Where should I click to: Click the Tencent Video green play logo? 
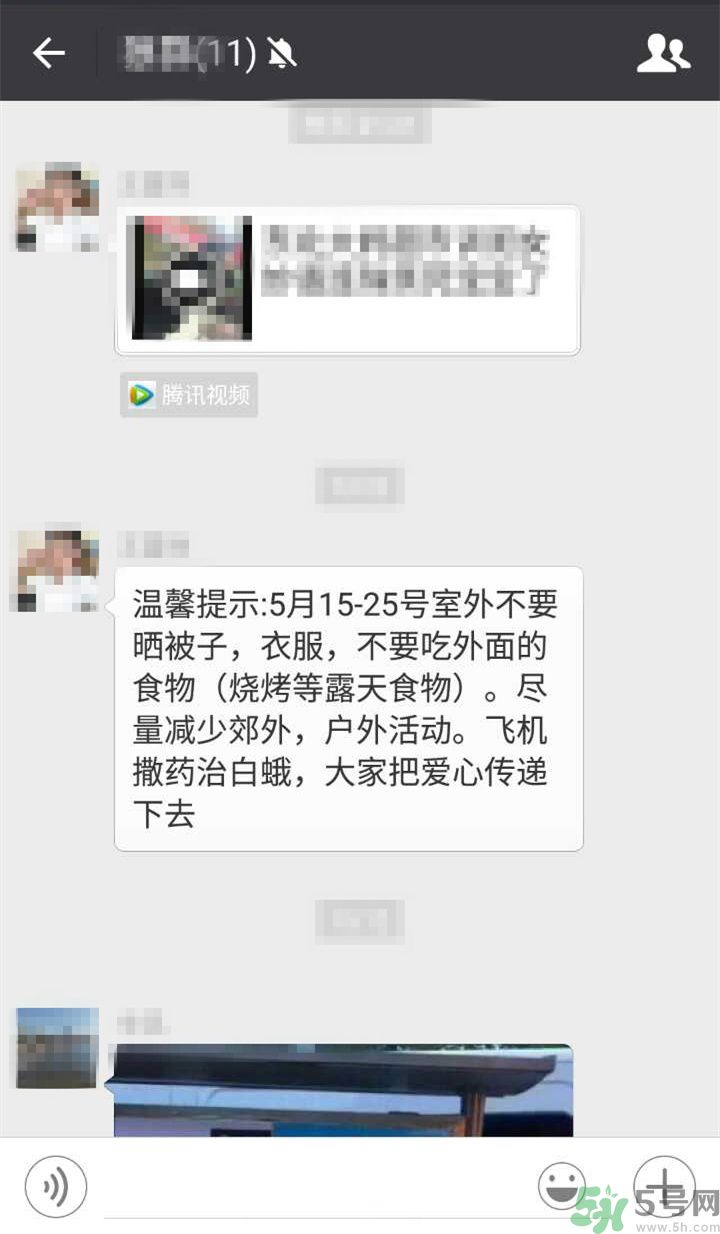[x=141, y=396]
